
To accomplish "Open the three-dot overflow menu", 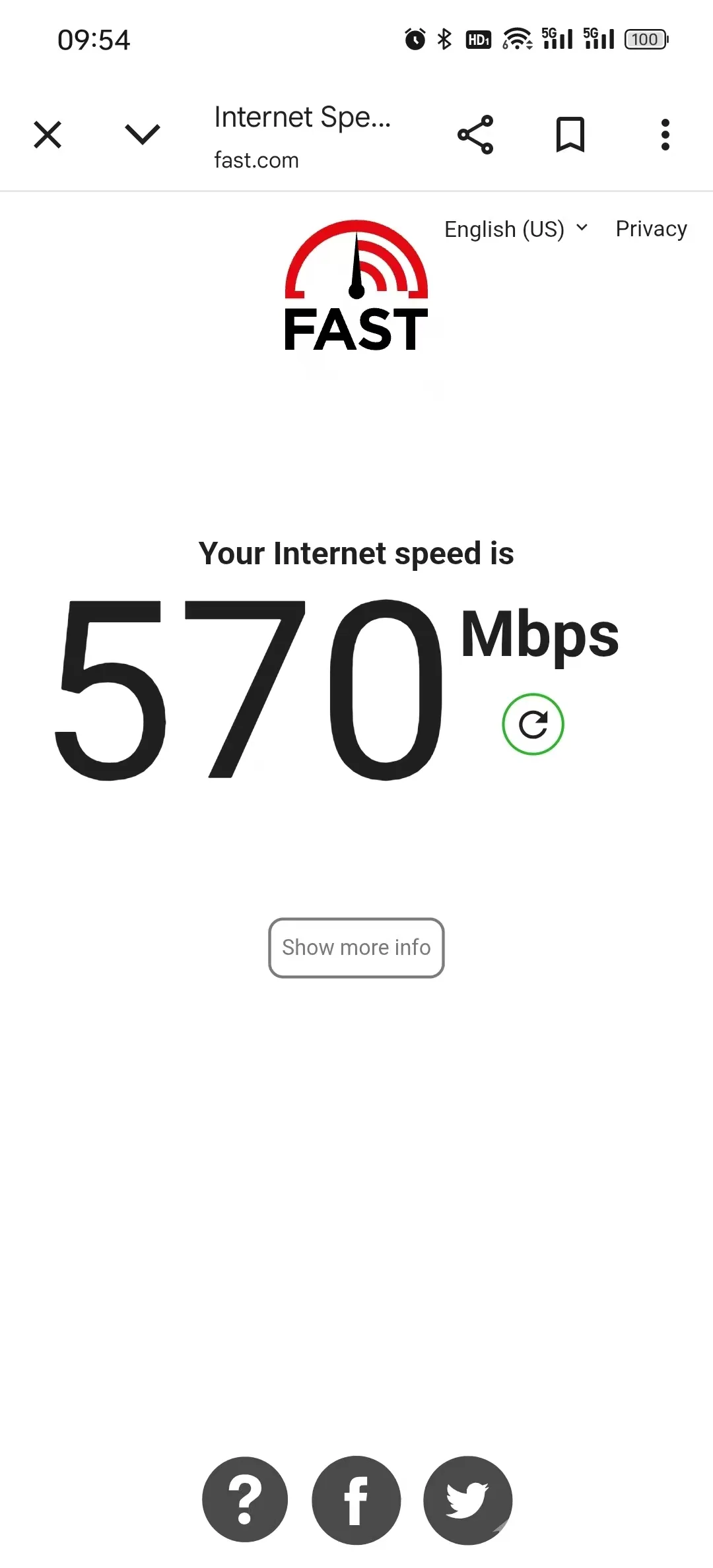I will (x=665, y=135).
